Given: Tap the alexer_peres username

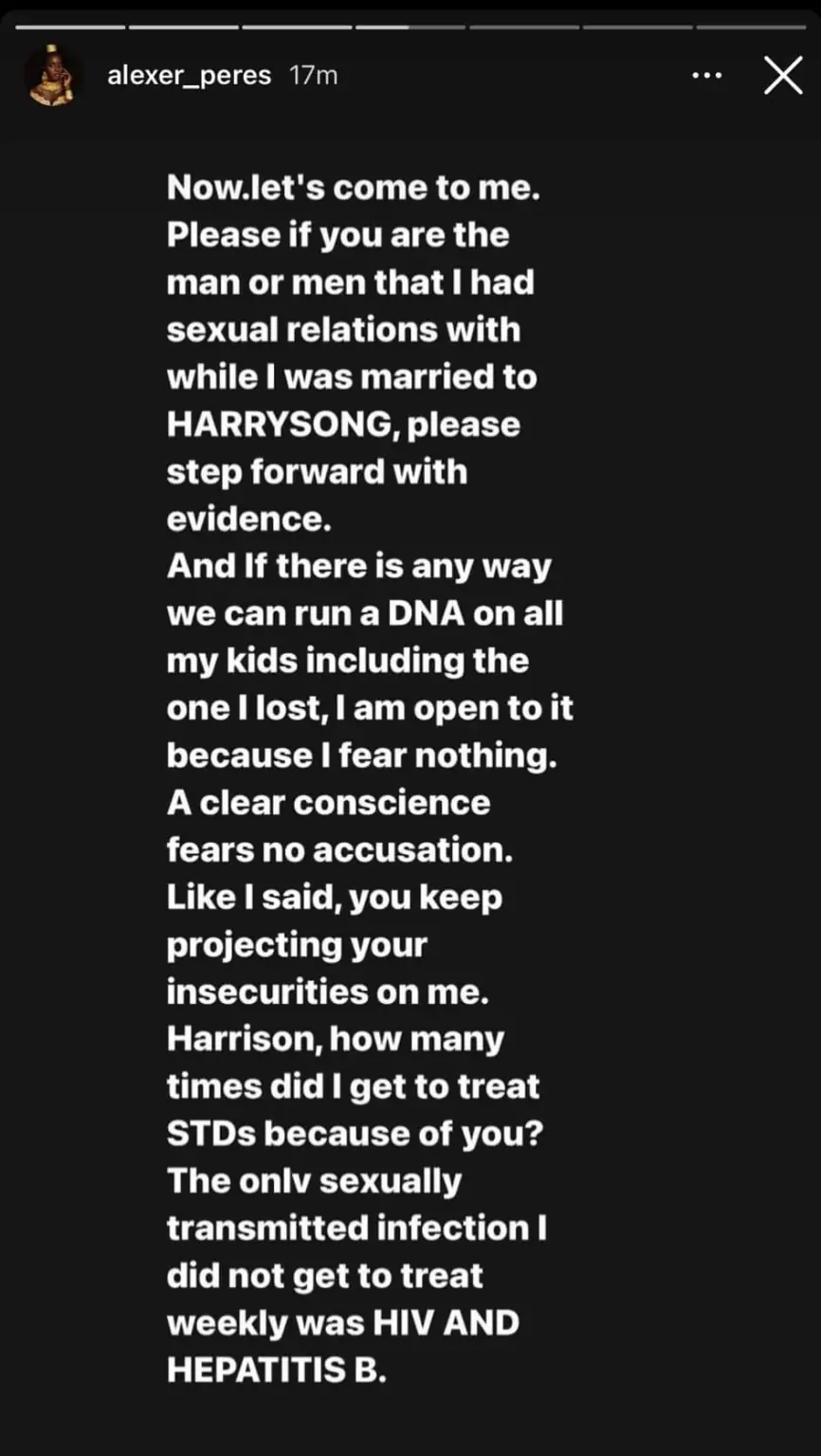Looking at the screenshot, I should click(189, 76).
